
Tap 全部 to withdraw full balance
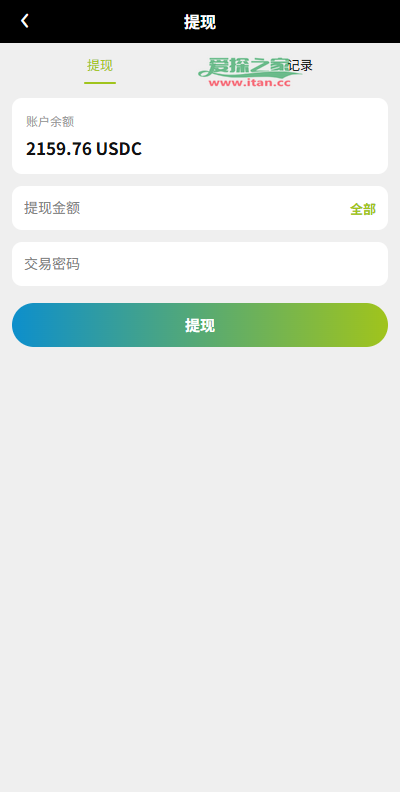pyautogui.click(x=363, y=209)
